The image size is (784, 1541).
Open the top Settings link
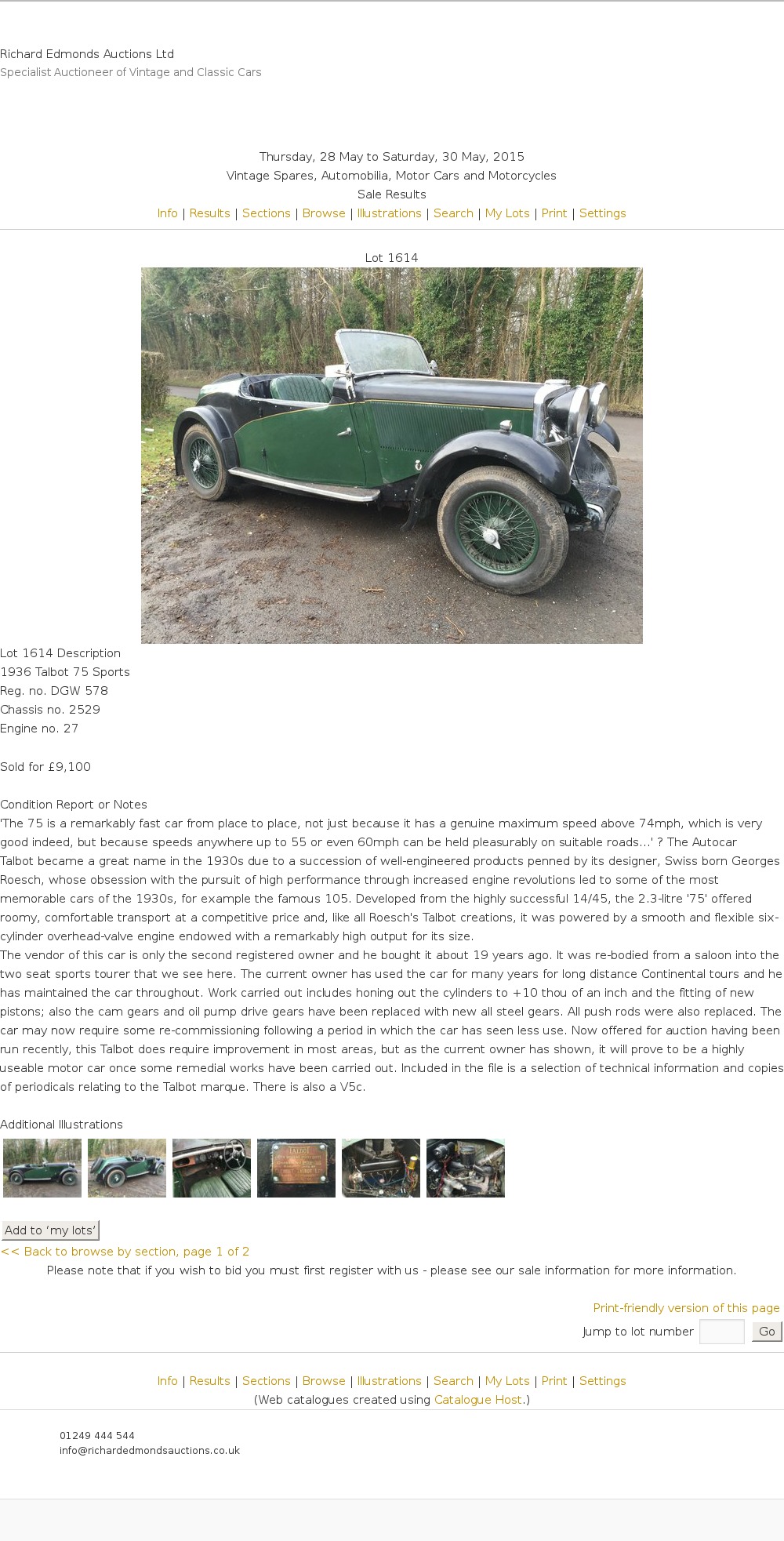[x=602, y=213]
